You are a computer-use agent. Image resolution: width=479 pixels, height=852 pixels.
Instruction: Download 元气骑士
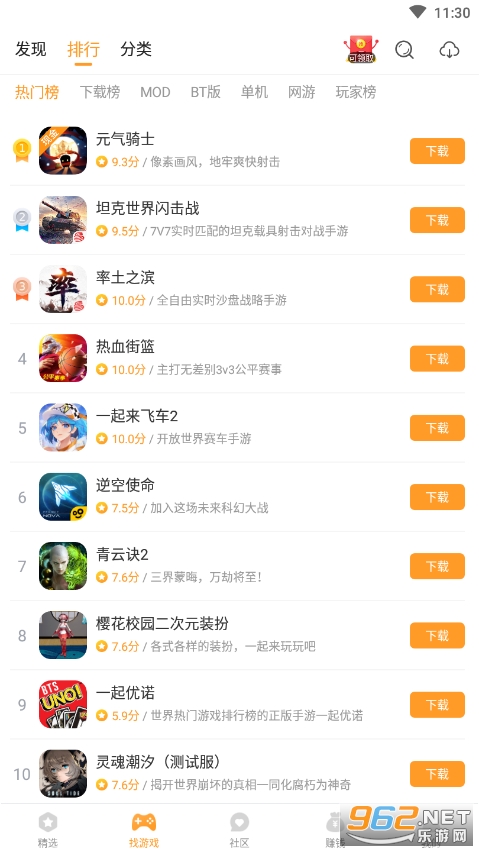[437, 151]
